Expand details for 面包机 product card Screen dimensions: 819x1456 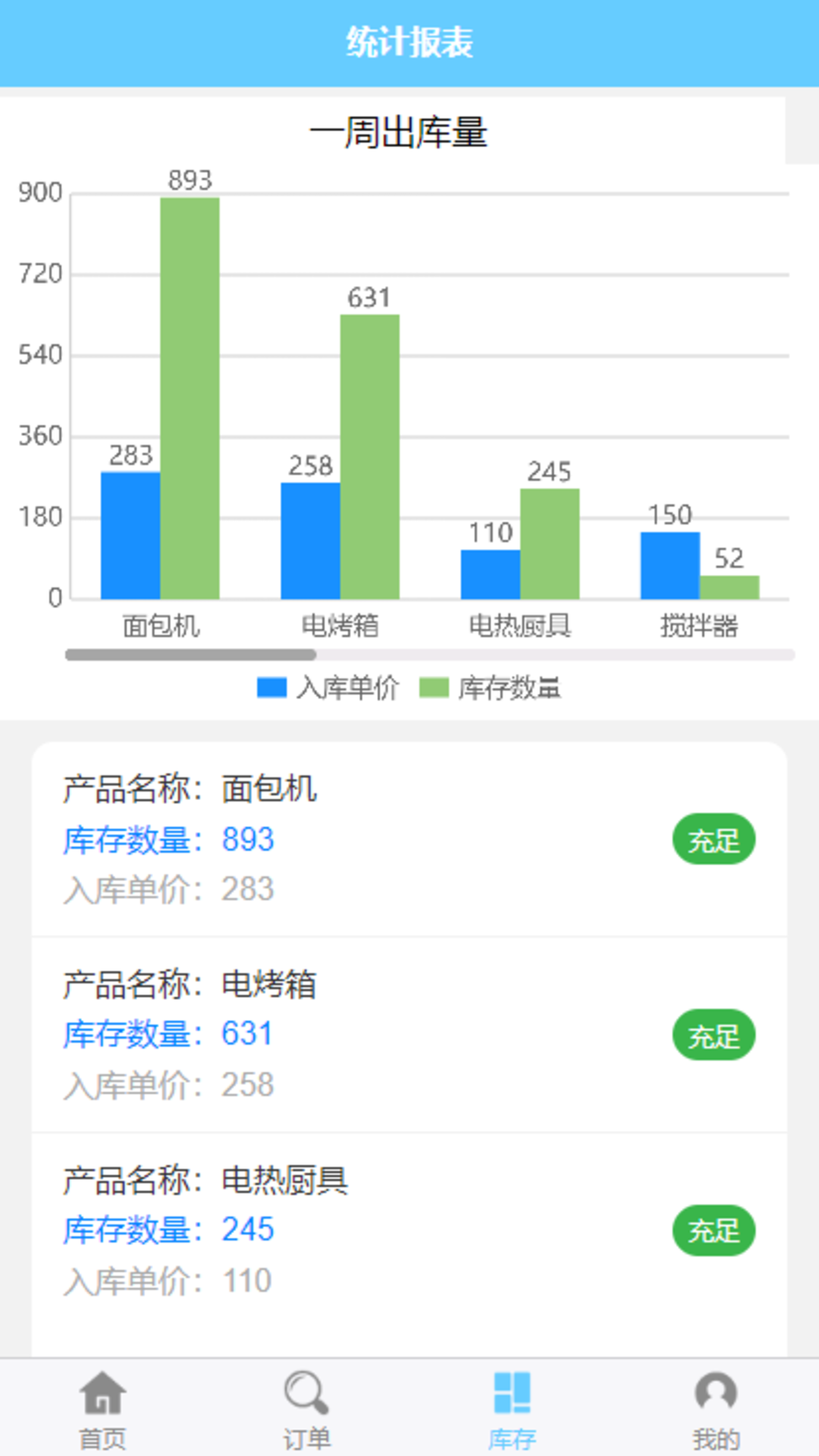(x=409, y=838)
